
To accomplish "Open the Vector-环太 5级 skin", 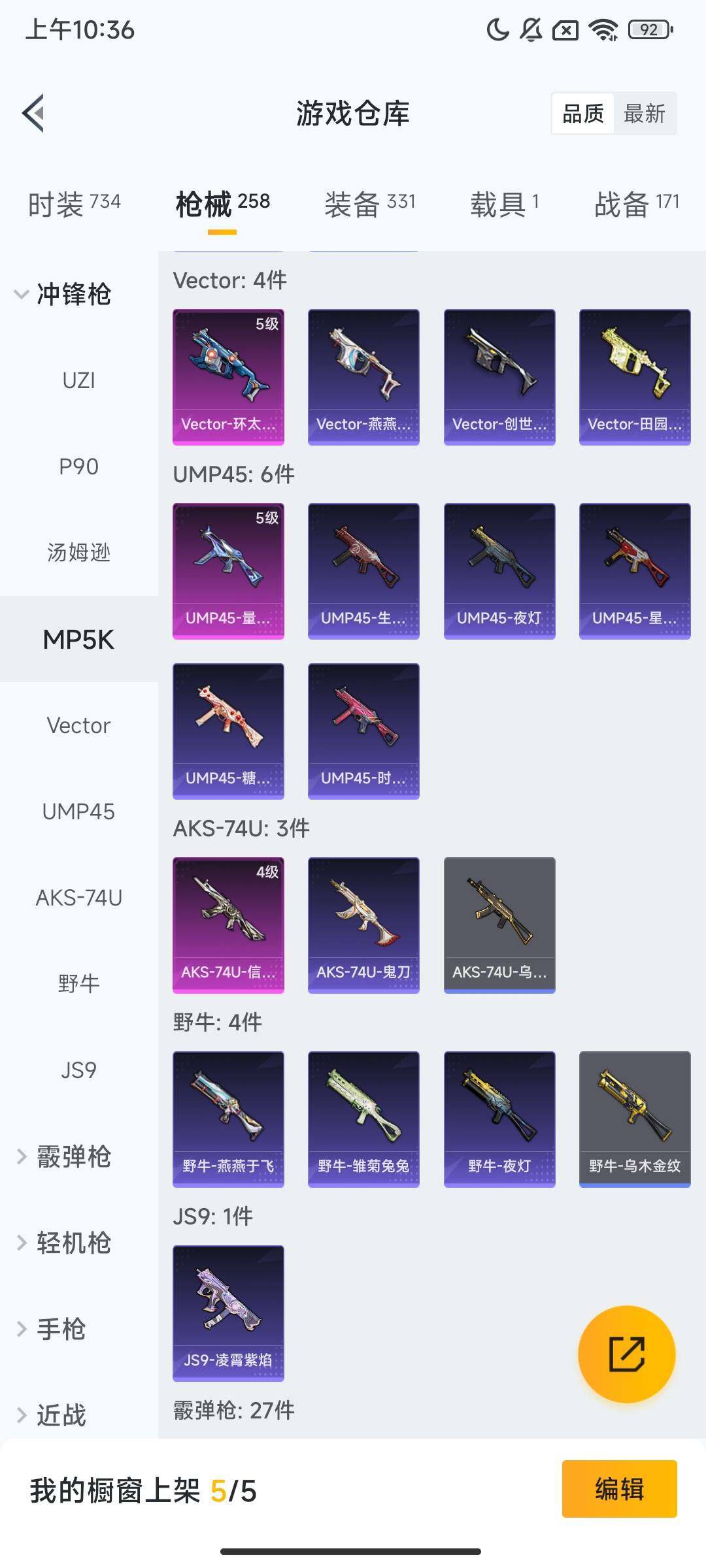I will (228, 377).
